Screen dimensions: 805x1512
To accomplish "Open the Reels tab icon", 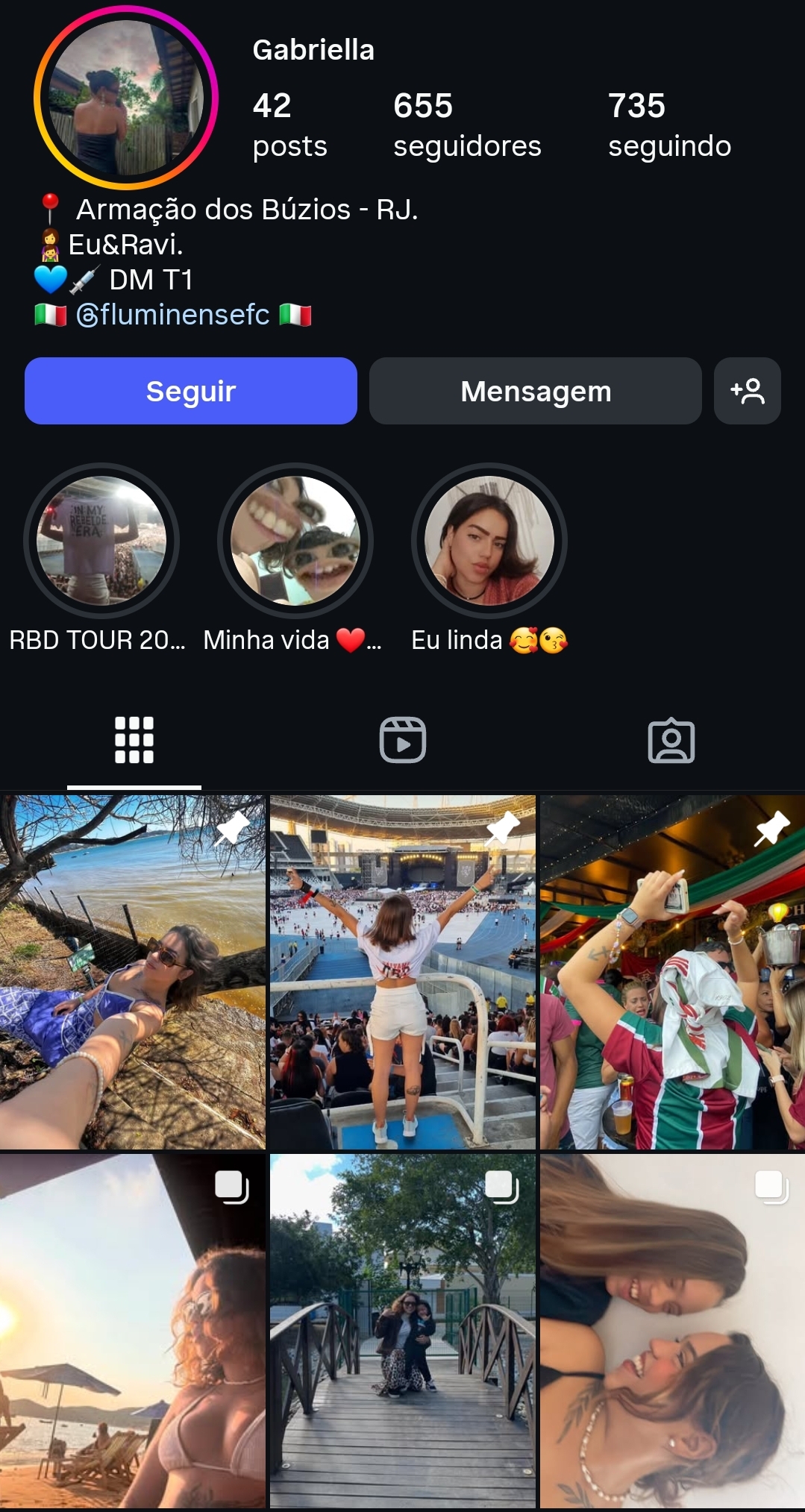I will 402,739.
